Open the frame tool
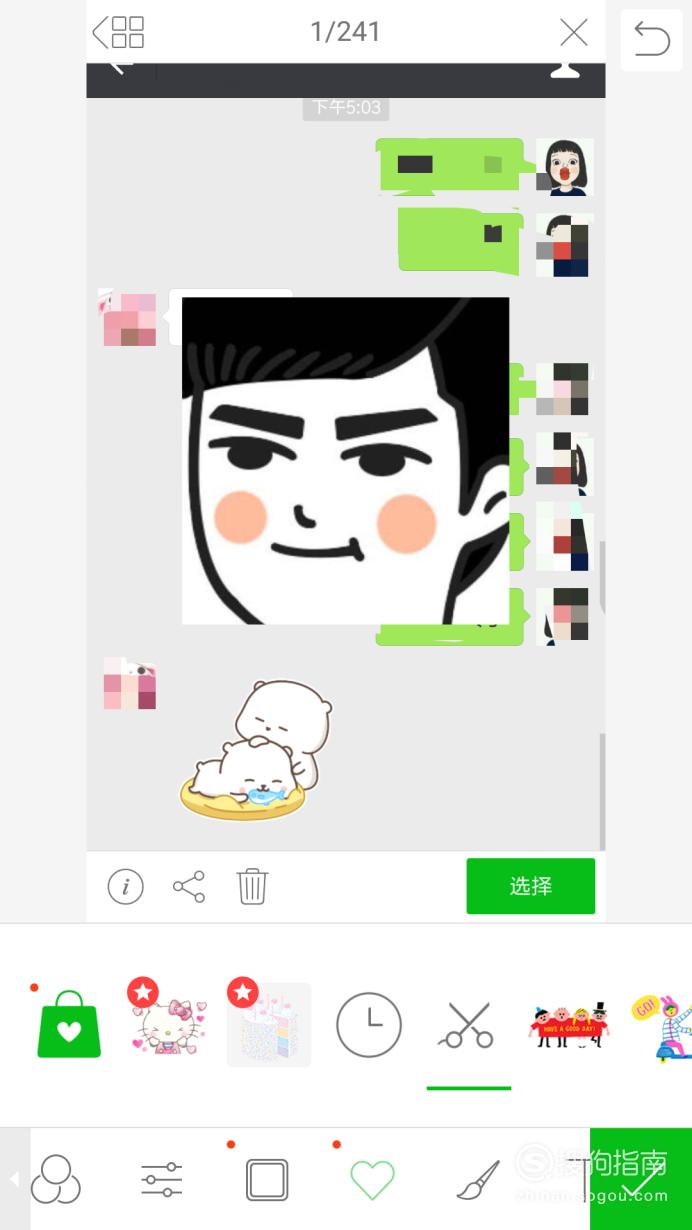The width and height of the screenshot is (692, 1230). [267, 1180]
